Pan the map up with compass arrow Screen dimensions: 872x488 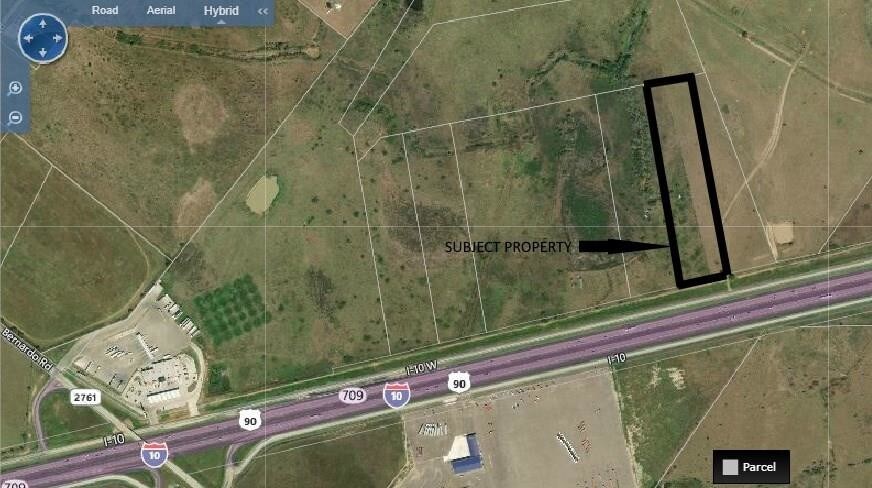click(43, 24)
